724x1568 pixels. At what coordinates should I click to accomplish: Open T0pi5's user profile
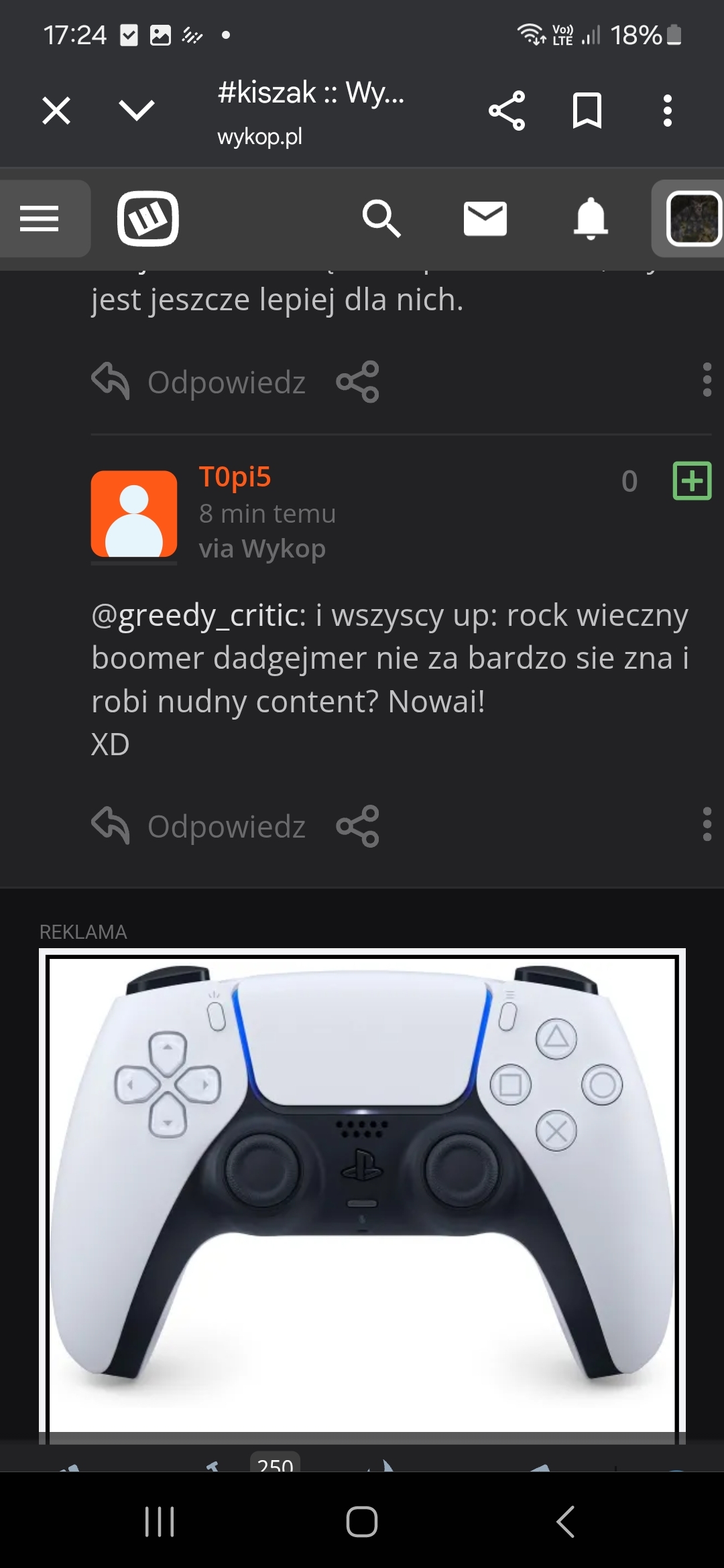pos(235,477)
